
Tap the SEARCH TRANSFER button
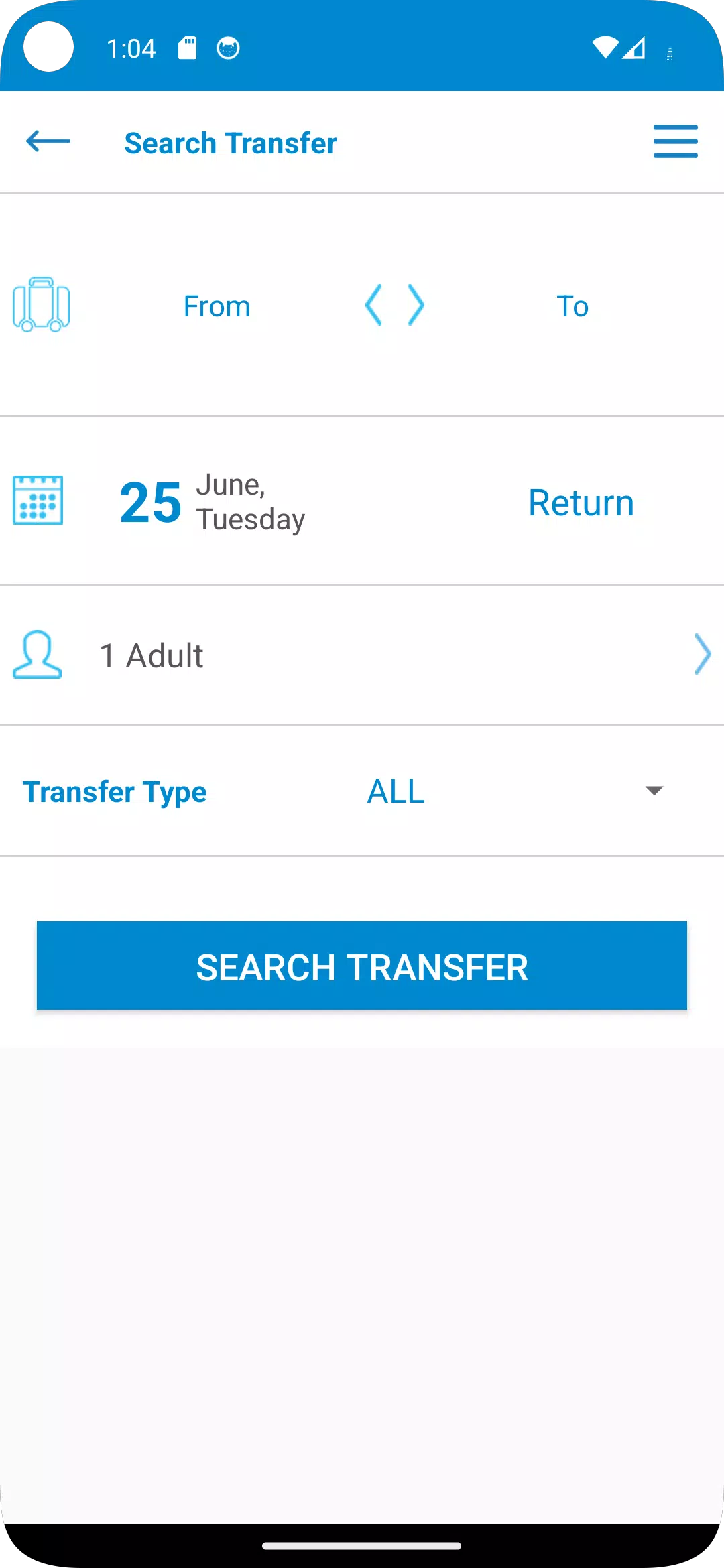(x=362, y=966)
